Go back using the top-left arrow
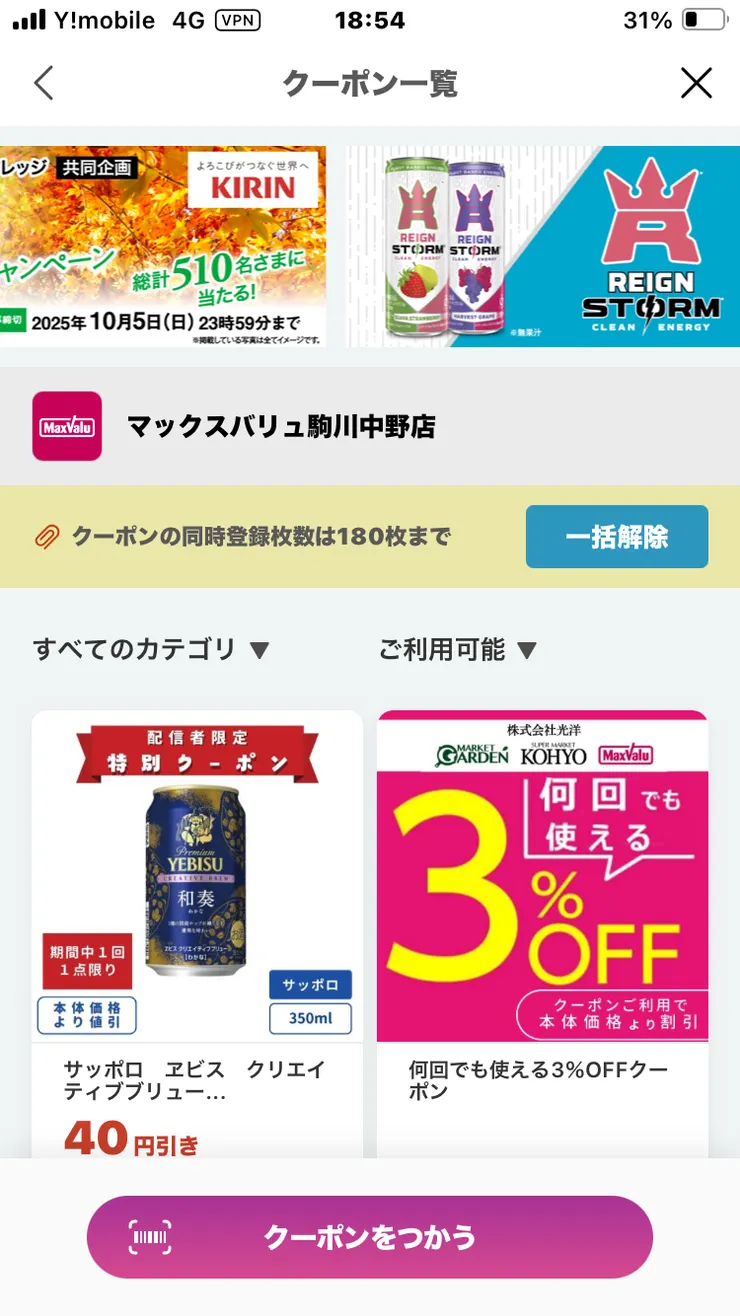This screenshot has height=1316, width=740. tap(43, 83)
